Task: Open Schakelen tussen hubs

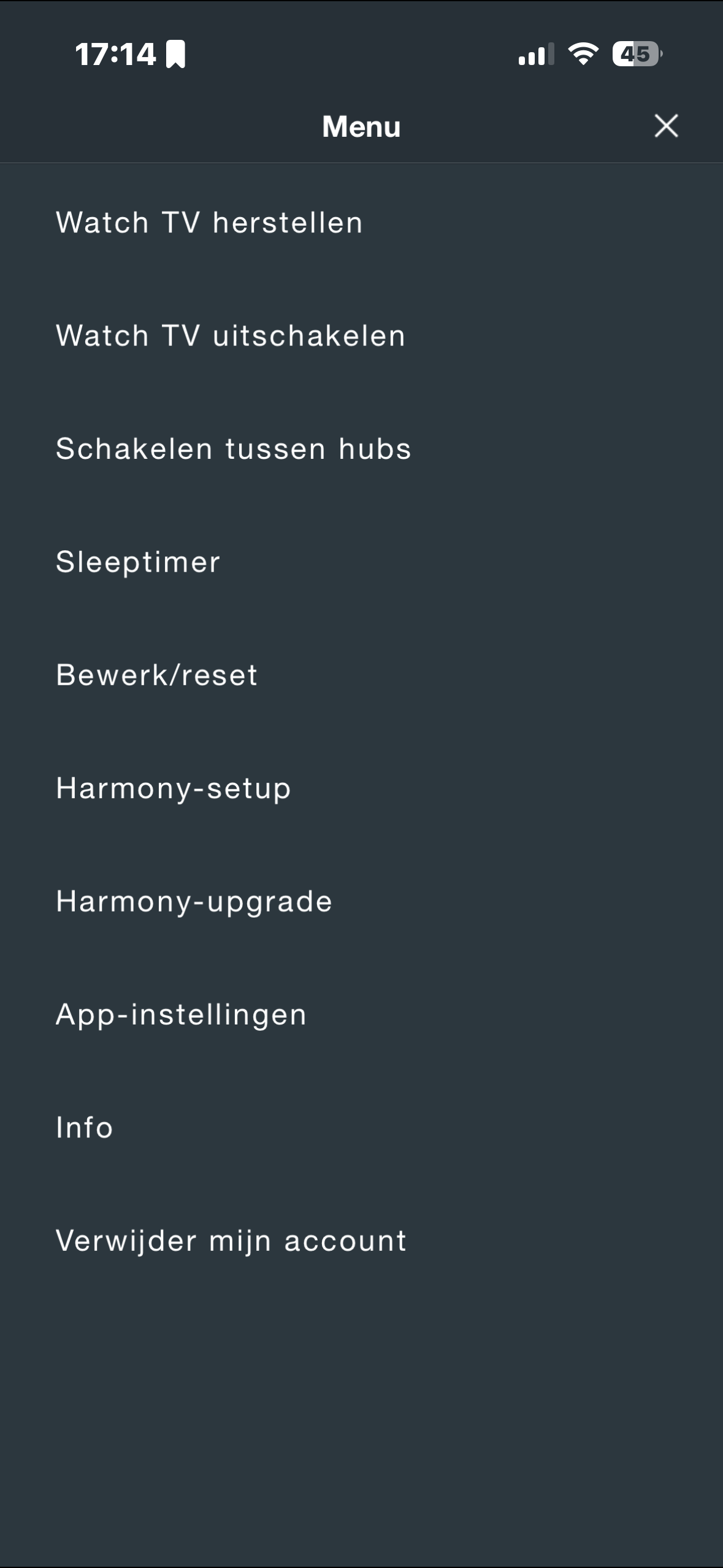Action: coord(234,449)
